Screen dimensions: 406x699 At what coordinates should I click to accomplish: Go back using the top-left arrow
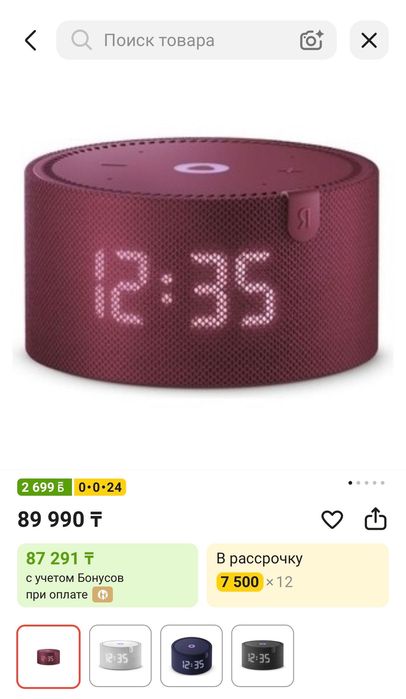pyautogui.click(x=30, y=41)
